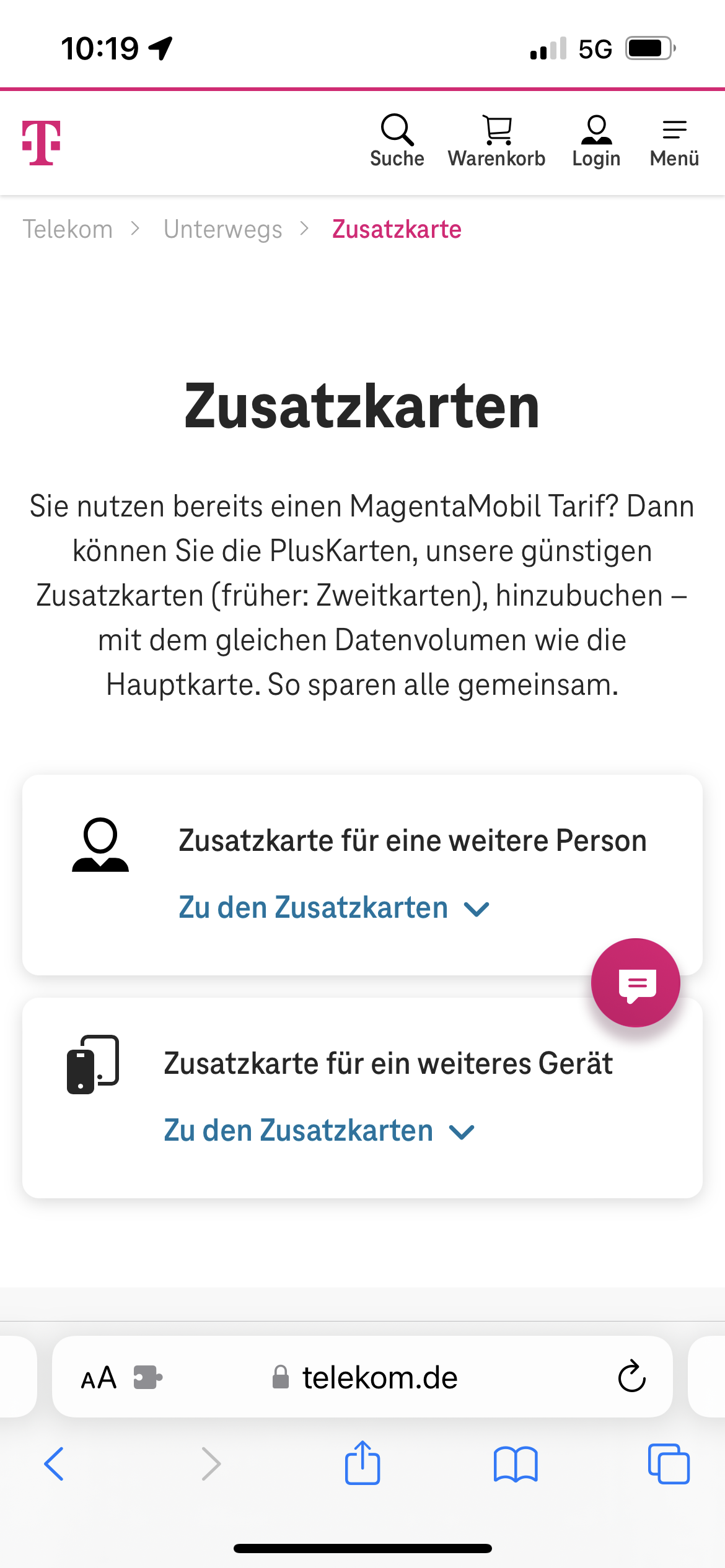
Task: Tap the browser extensions puzzle icon
Action: coord(147,1378)
